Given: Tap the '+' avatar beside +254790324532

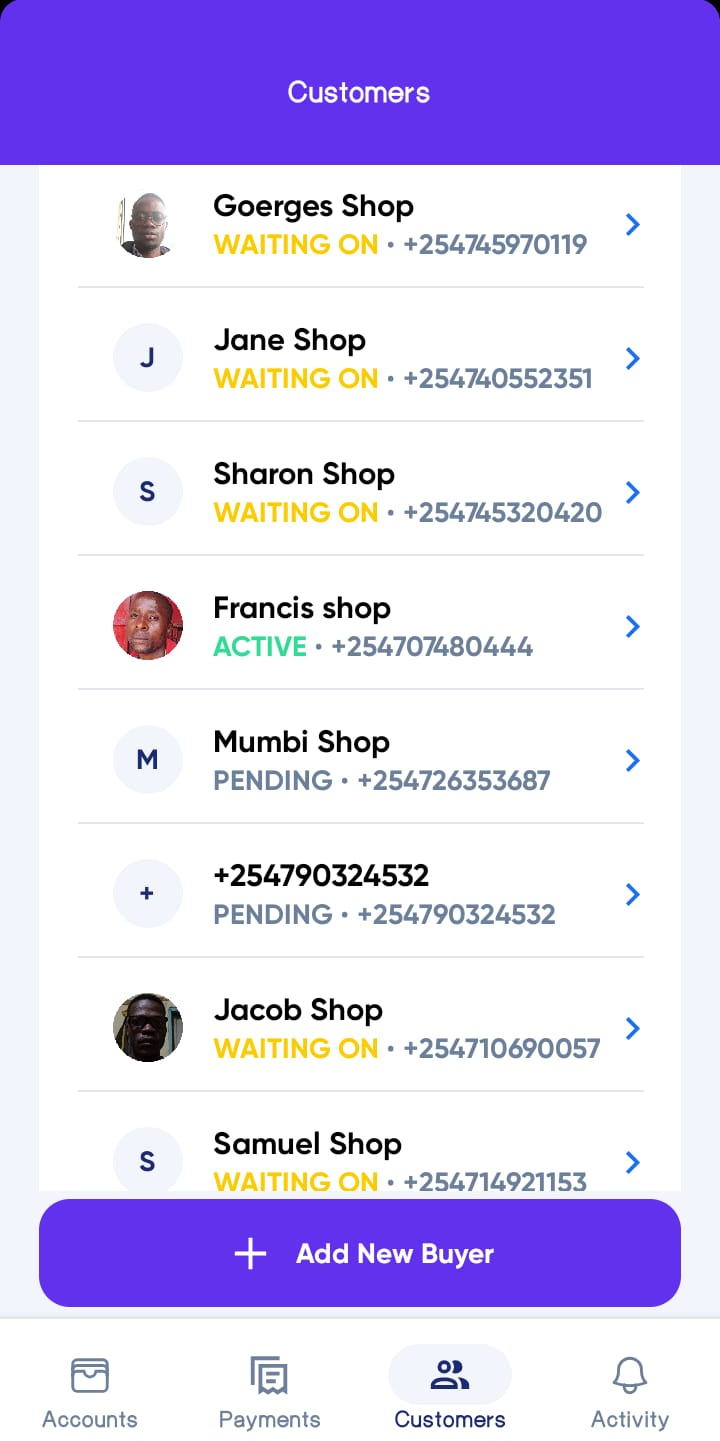Looking at the screenshot, I should pyautogui.click(x=147, y=893).
